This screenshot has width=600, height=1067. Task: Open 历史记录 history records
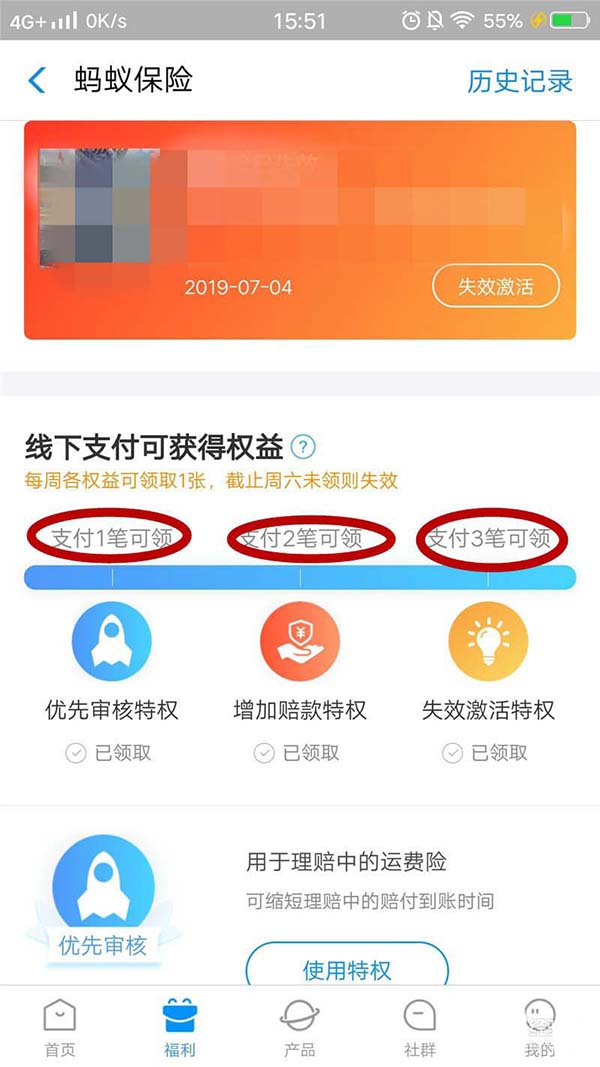[x=519, y=81]
